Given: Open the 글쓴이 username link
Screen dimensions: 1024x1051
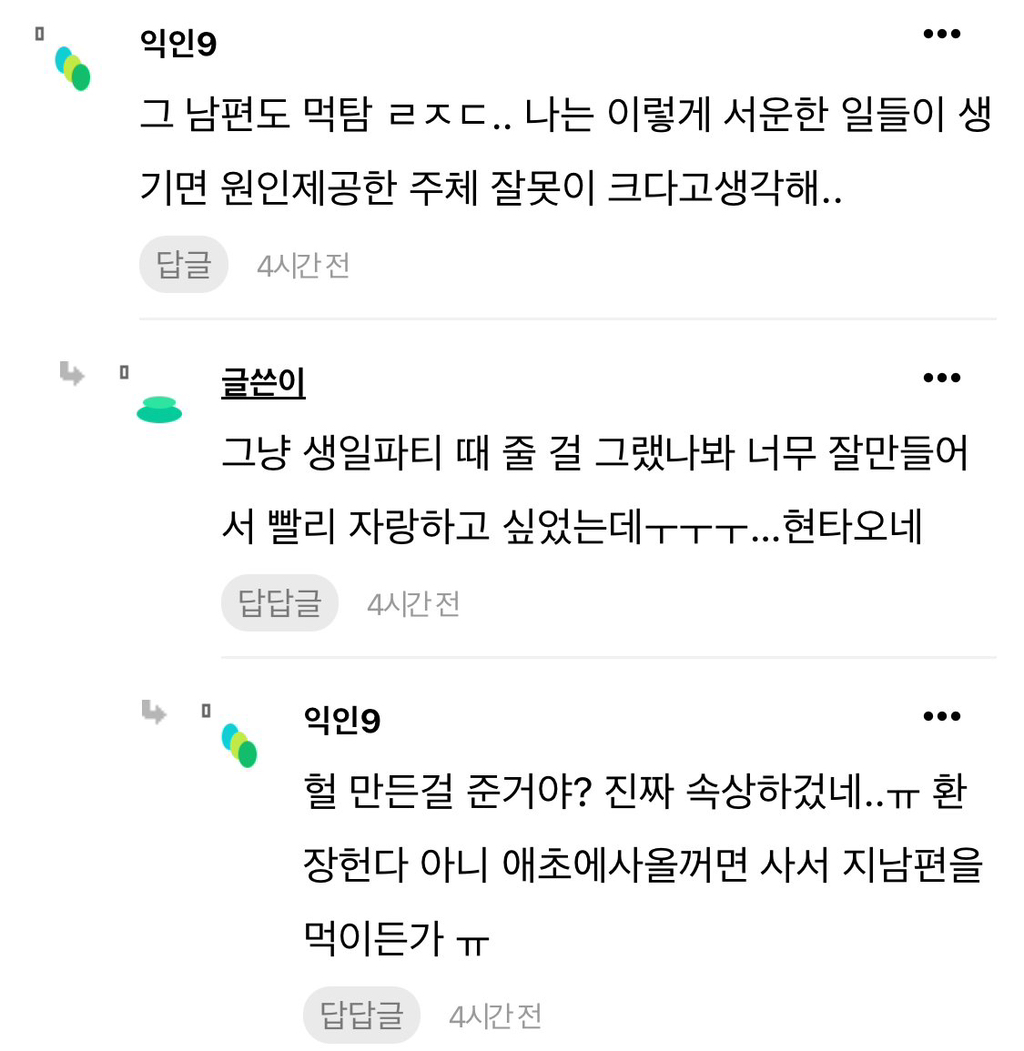Looking at the screenshot, I should pos(263,383).
